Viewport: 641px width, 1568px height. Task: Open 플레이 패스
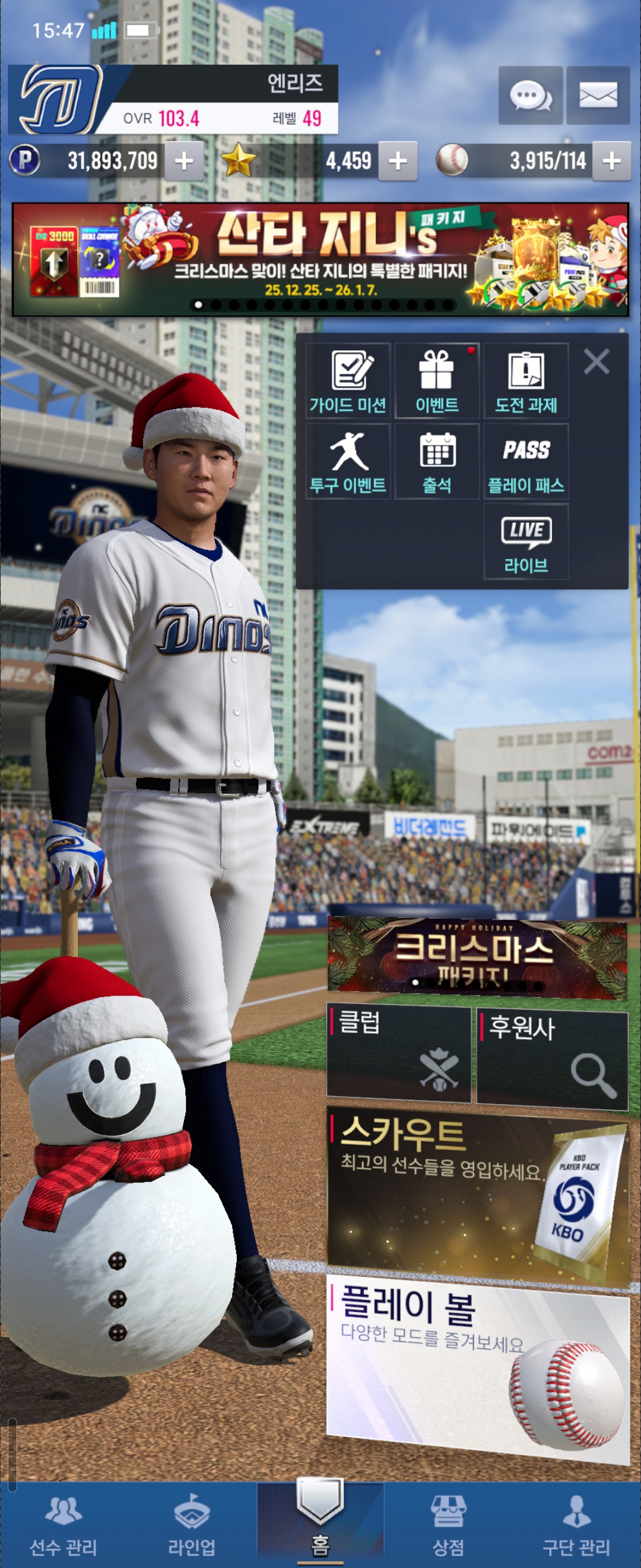[x=526, y=461]
